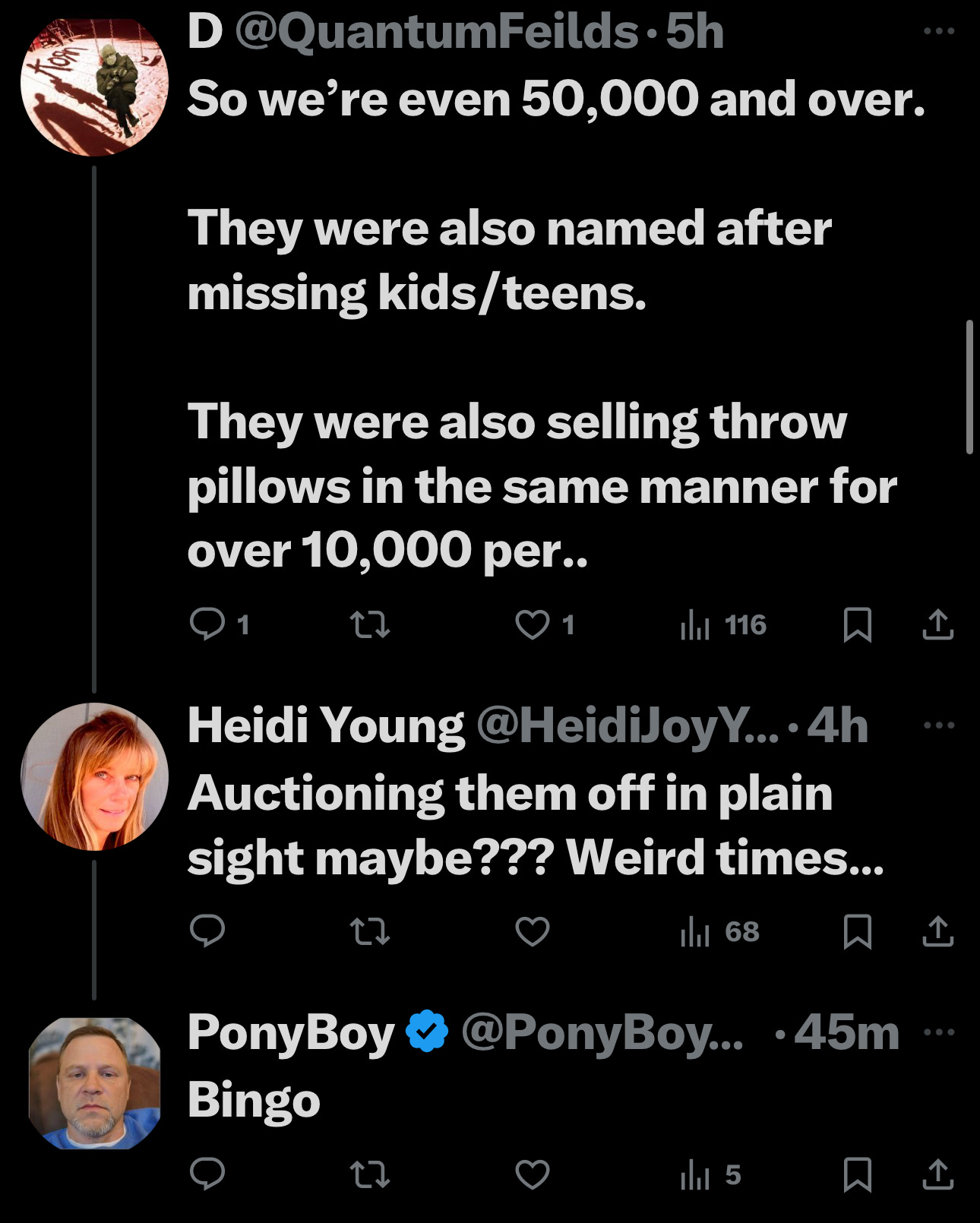
Task: Reply to Heidi Young's tweet
Action: (207, 931)
